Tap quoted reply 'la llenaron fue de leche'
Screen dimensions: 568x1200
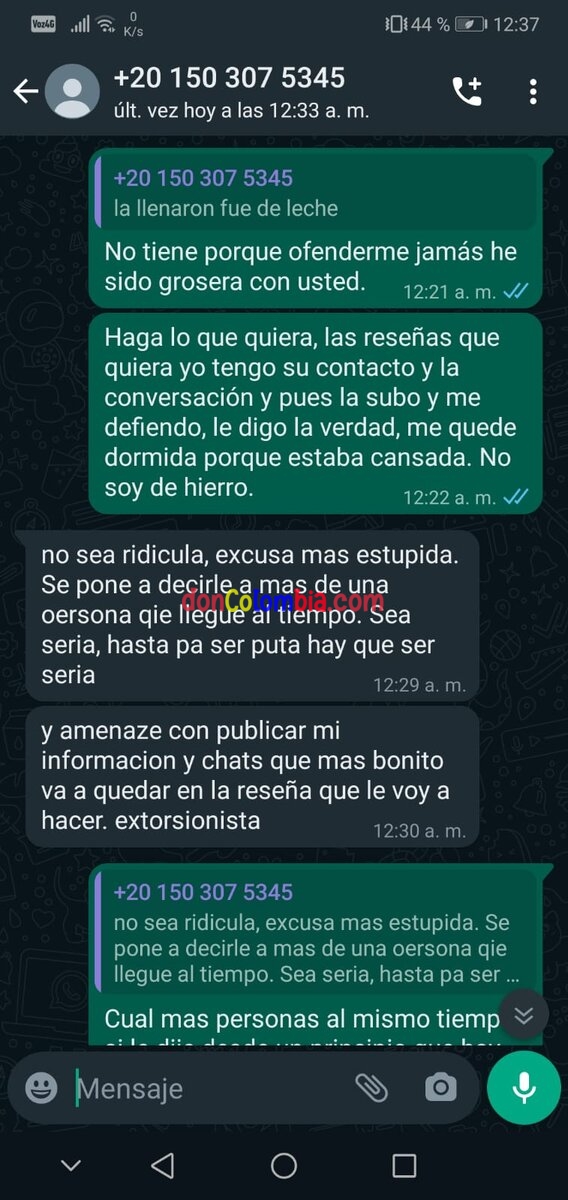point(321,193)
